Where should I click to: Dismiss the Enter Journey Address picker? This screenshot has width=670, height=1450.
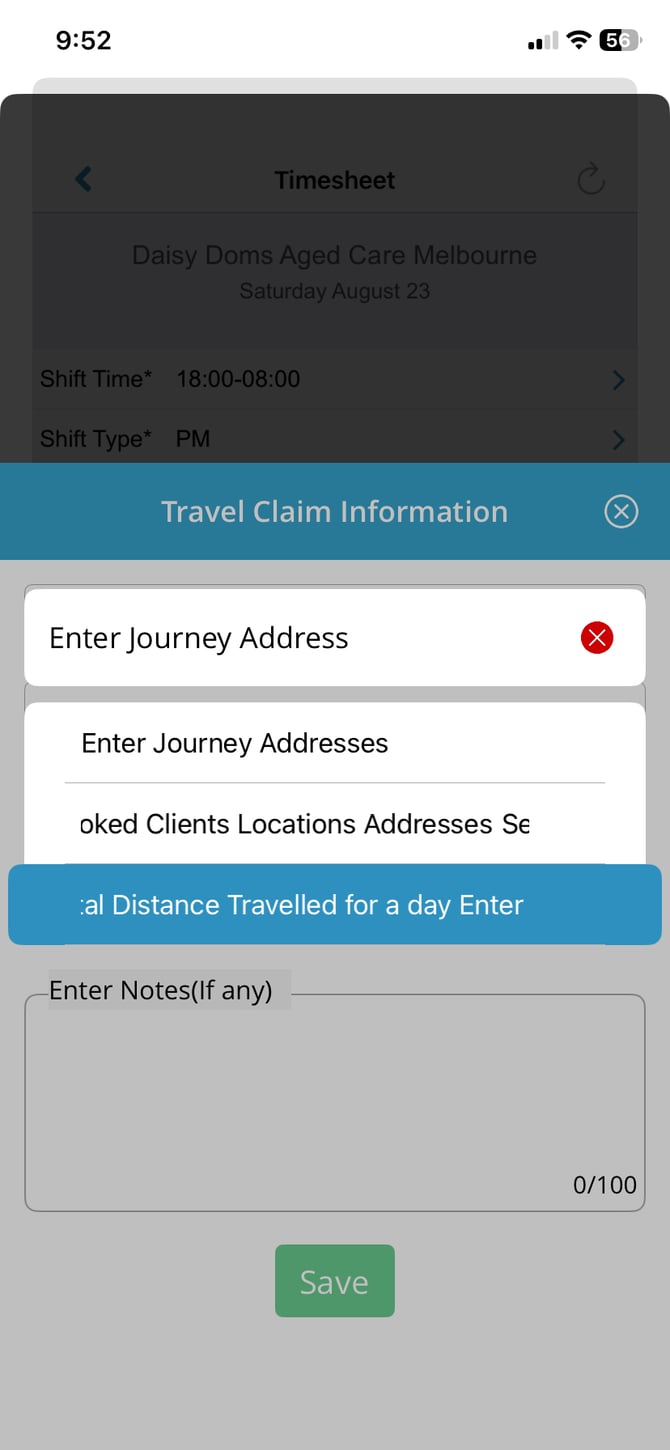[x=597, y=637]
